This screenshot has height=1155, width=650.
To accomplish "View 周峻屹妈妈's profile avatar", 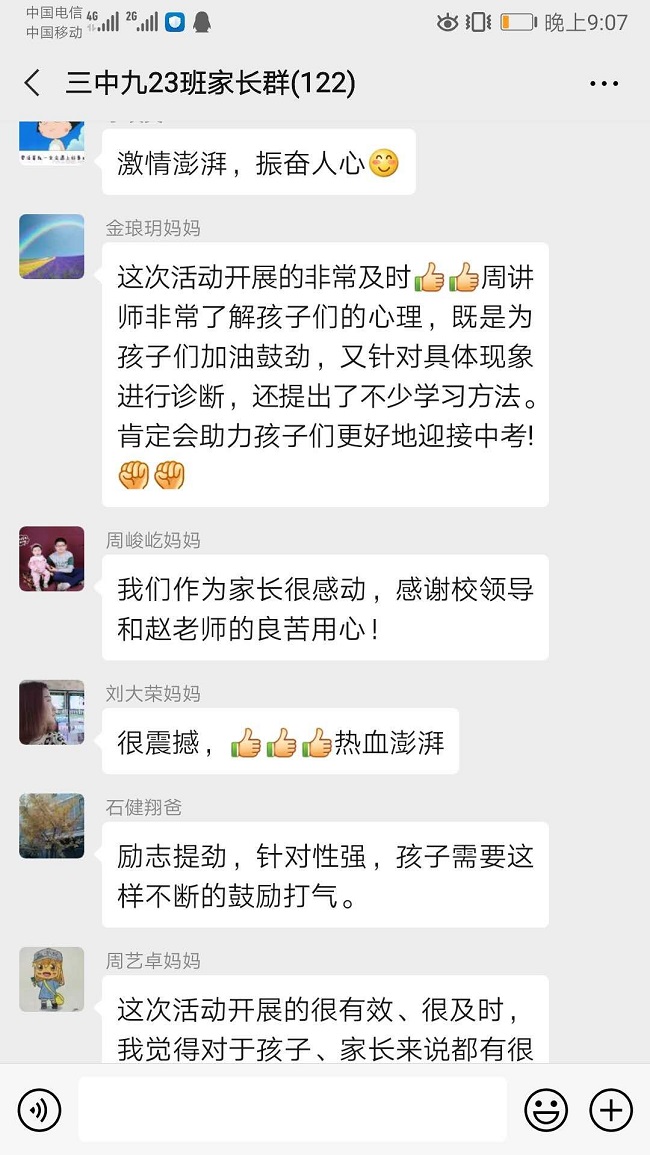I will (x=52, y=558).
